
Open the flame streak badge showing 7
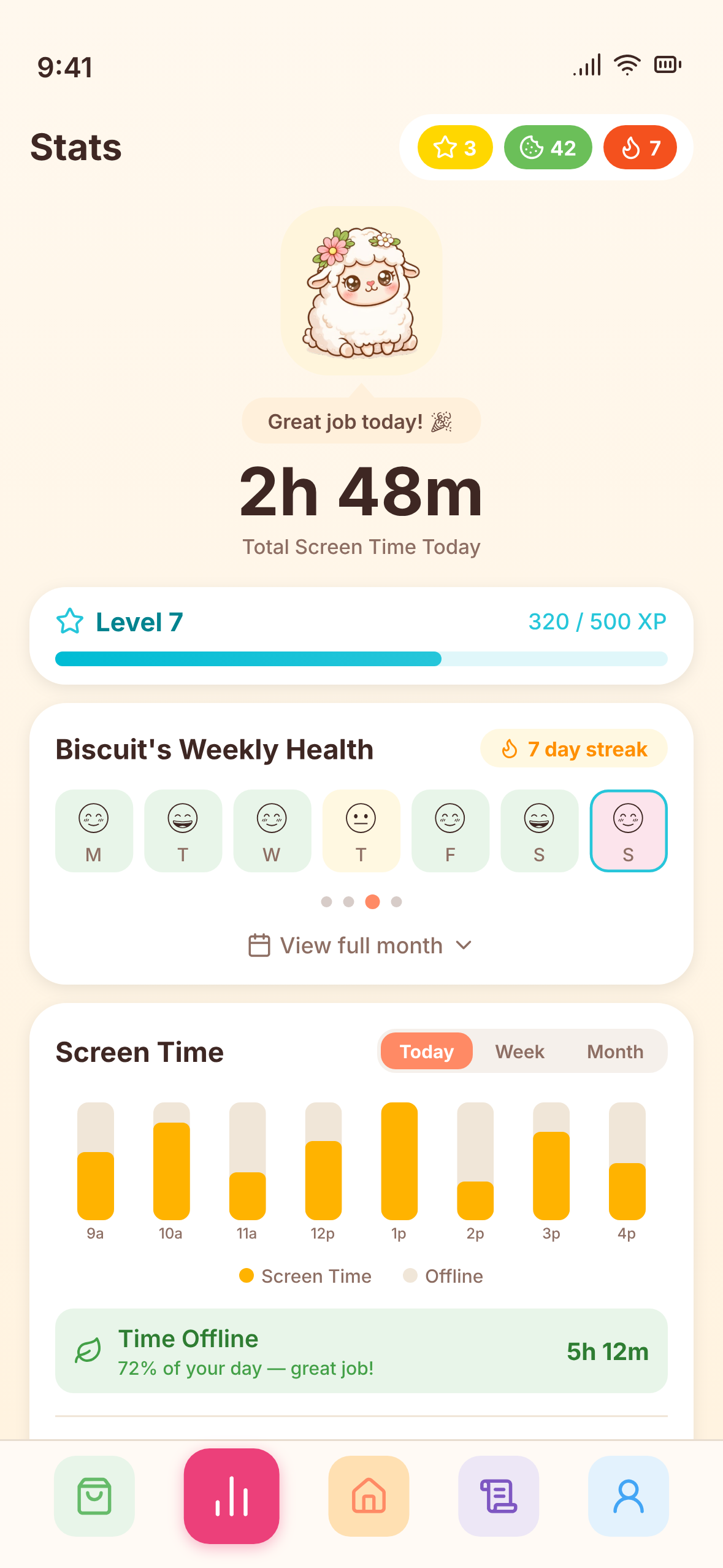click(x=639, y=147)
